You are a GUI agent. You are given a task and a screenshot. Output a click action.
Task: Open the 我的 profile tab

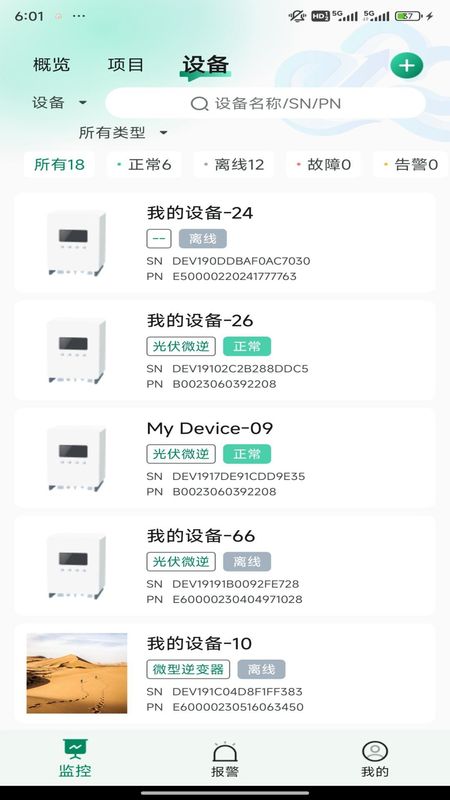point(375,759)
